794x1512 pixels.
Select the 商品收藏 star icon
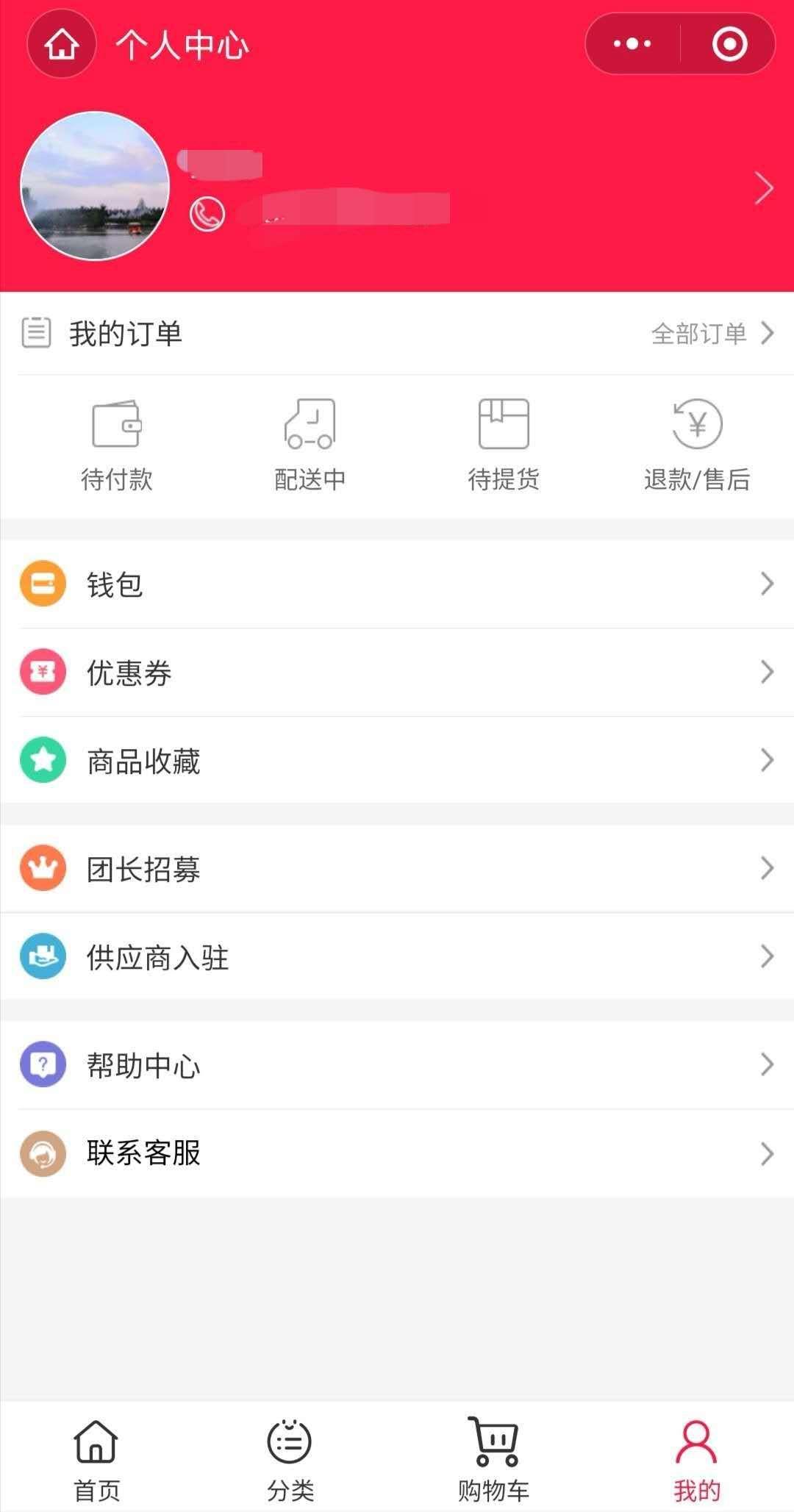tap(43, 759)
